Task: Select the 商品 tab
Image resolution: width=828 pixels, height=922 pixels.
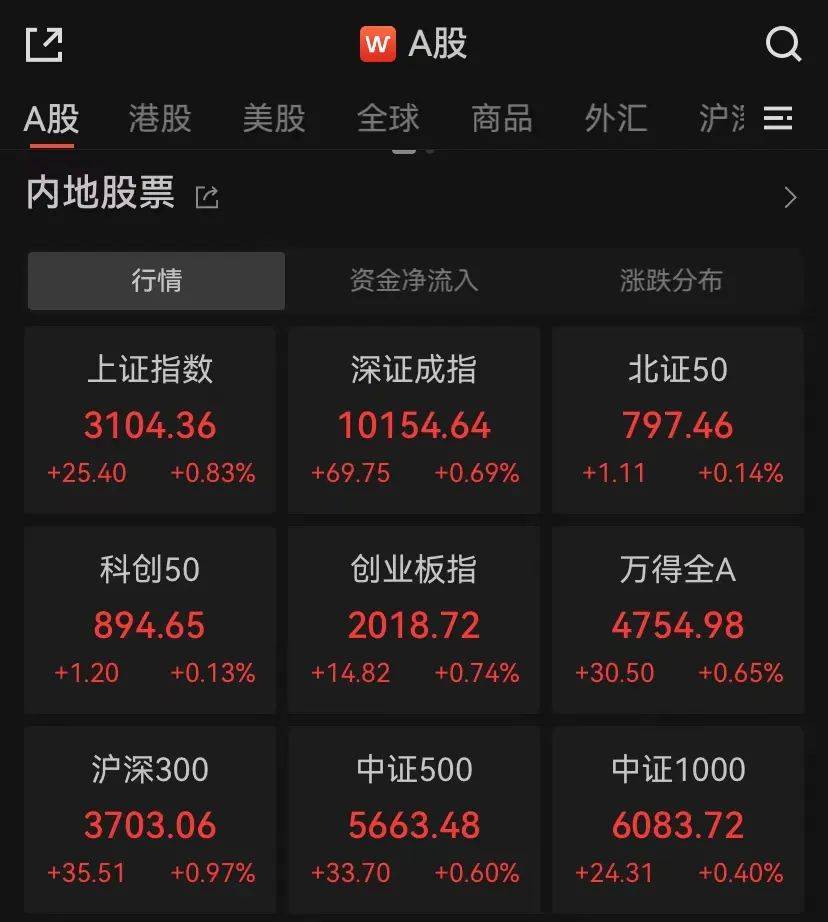Action: 502,118
